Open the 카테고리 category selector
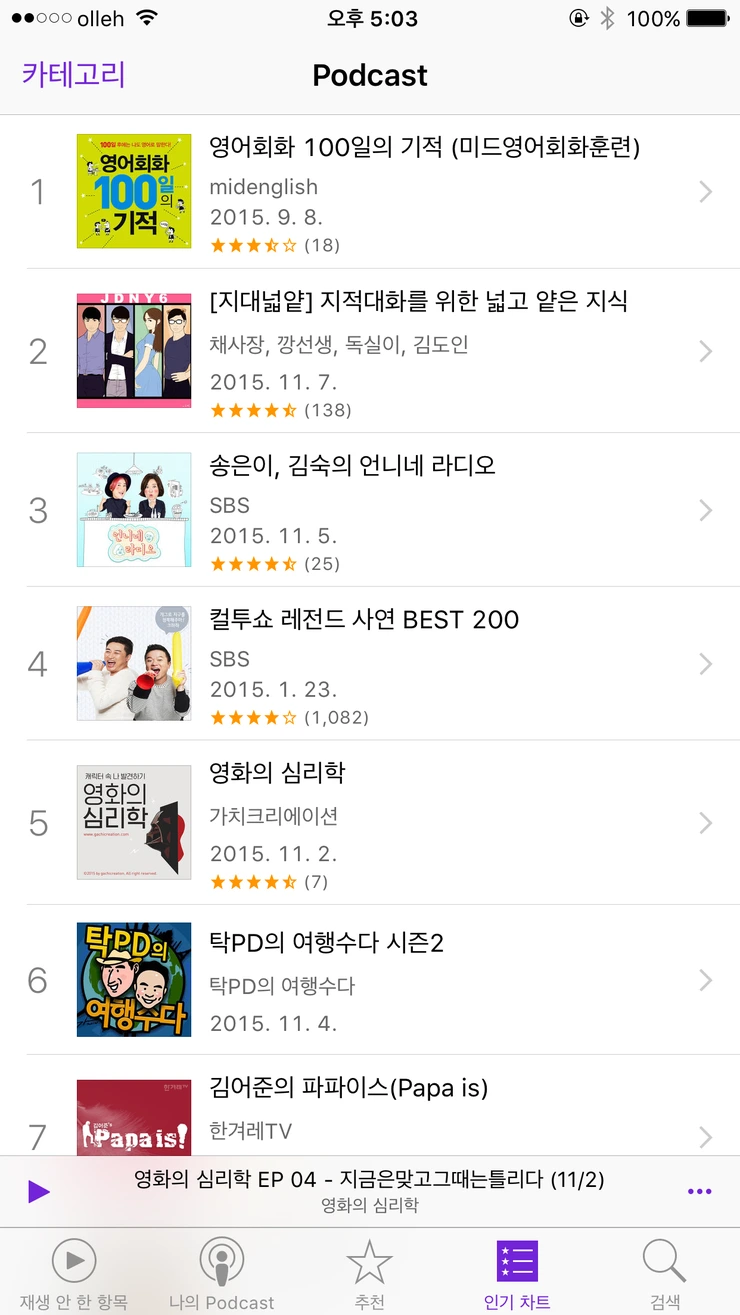The height and width of the screenshot is (1315, 740). tap(74, 75)
